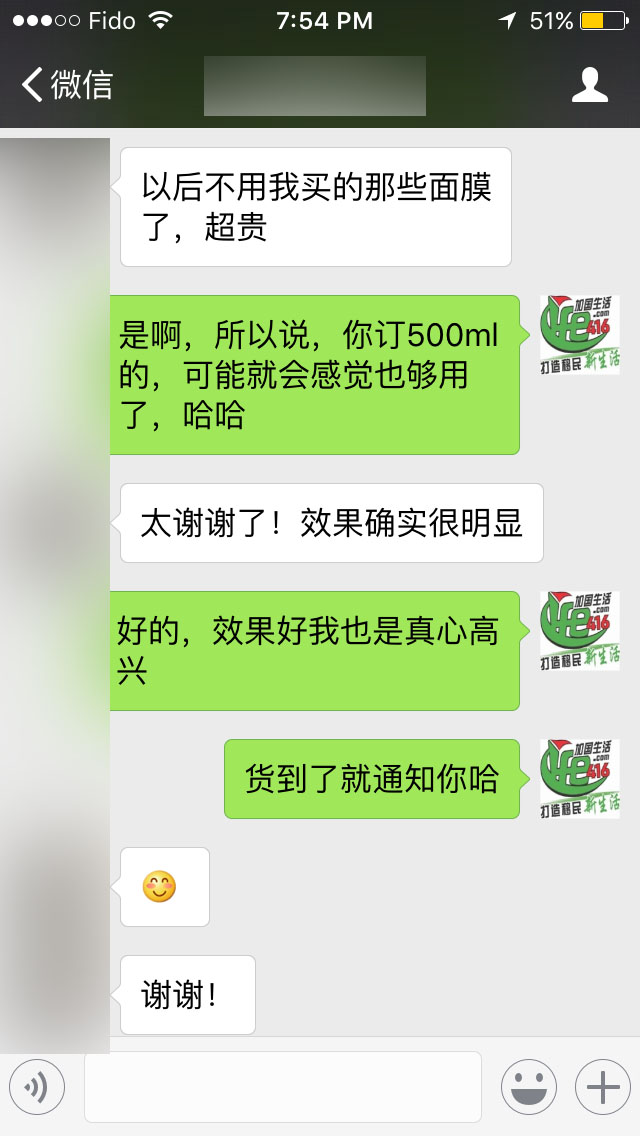Tap the avatar beside 货到了就通知你哈
This screenshot has height=1136, width=640.
point(580,779)
